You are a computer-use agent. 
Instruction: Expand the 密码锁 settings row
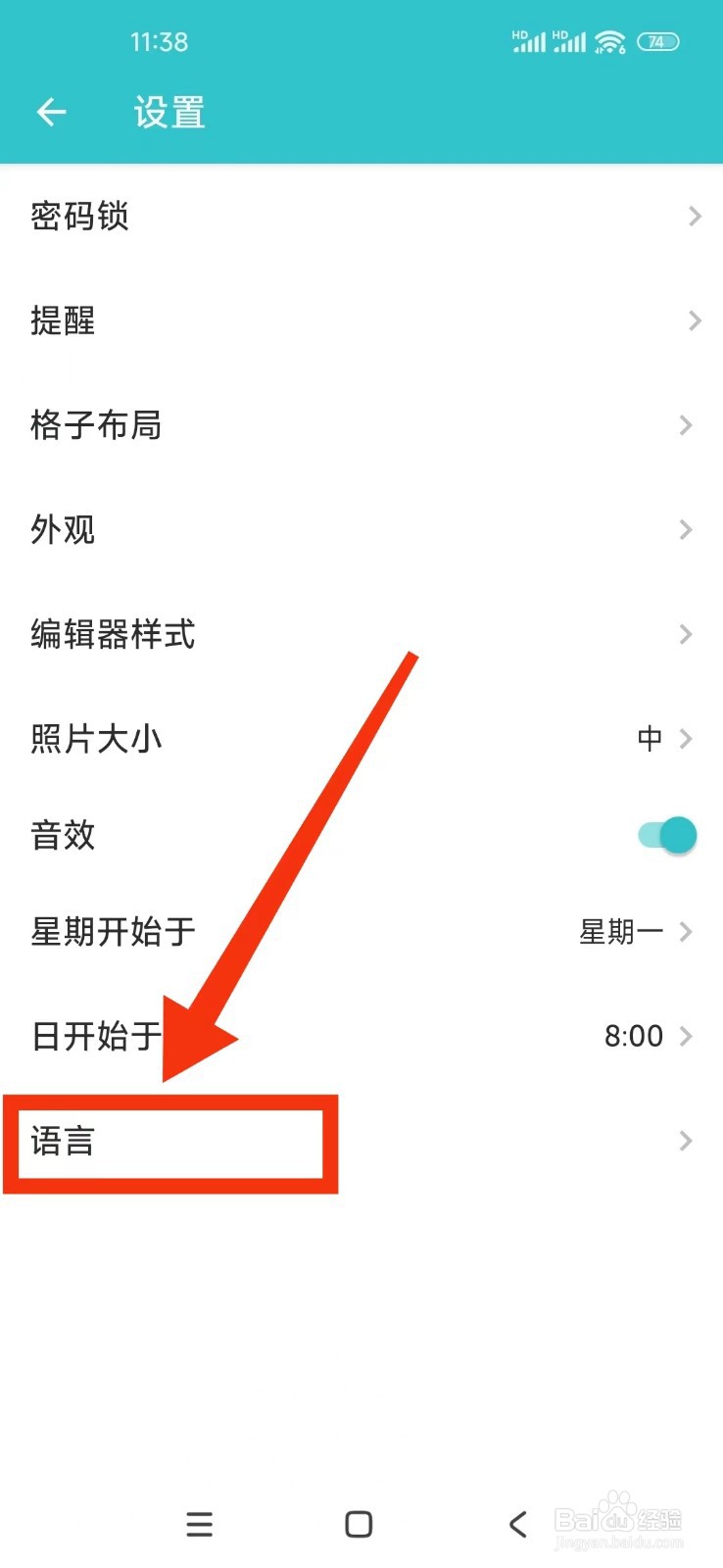pos(361,217)
